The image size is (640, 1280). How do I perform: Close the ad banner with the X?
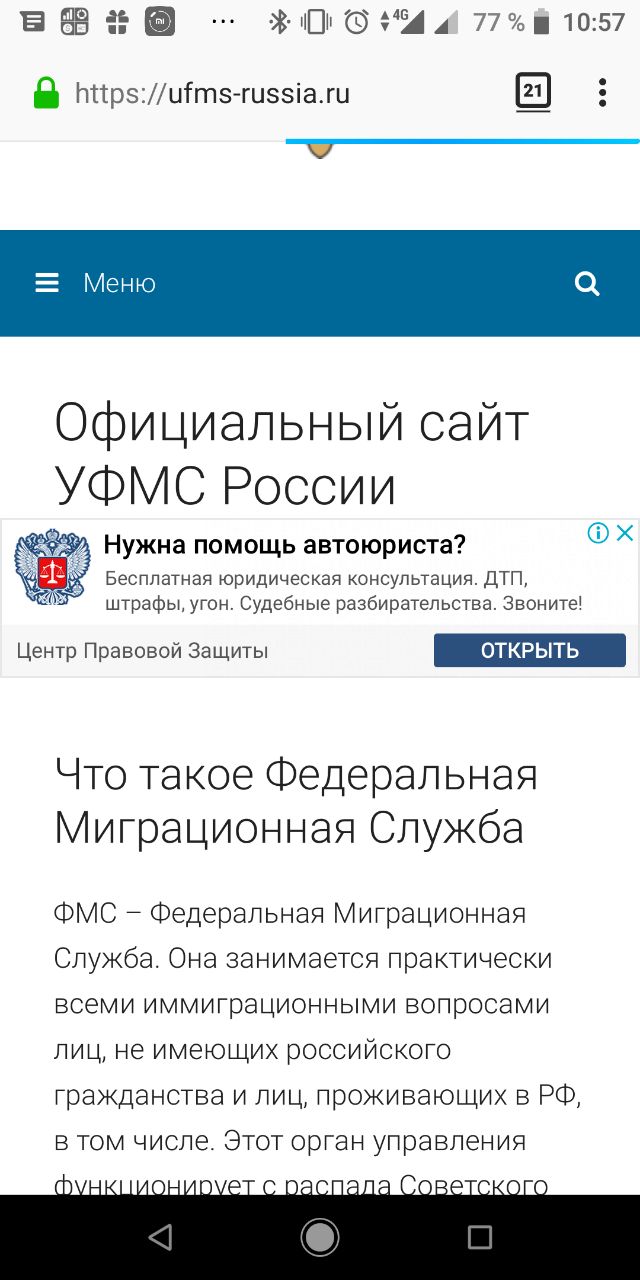624,533
